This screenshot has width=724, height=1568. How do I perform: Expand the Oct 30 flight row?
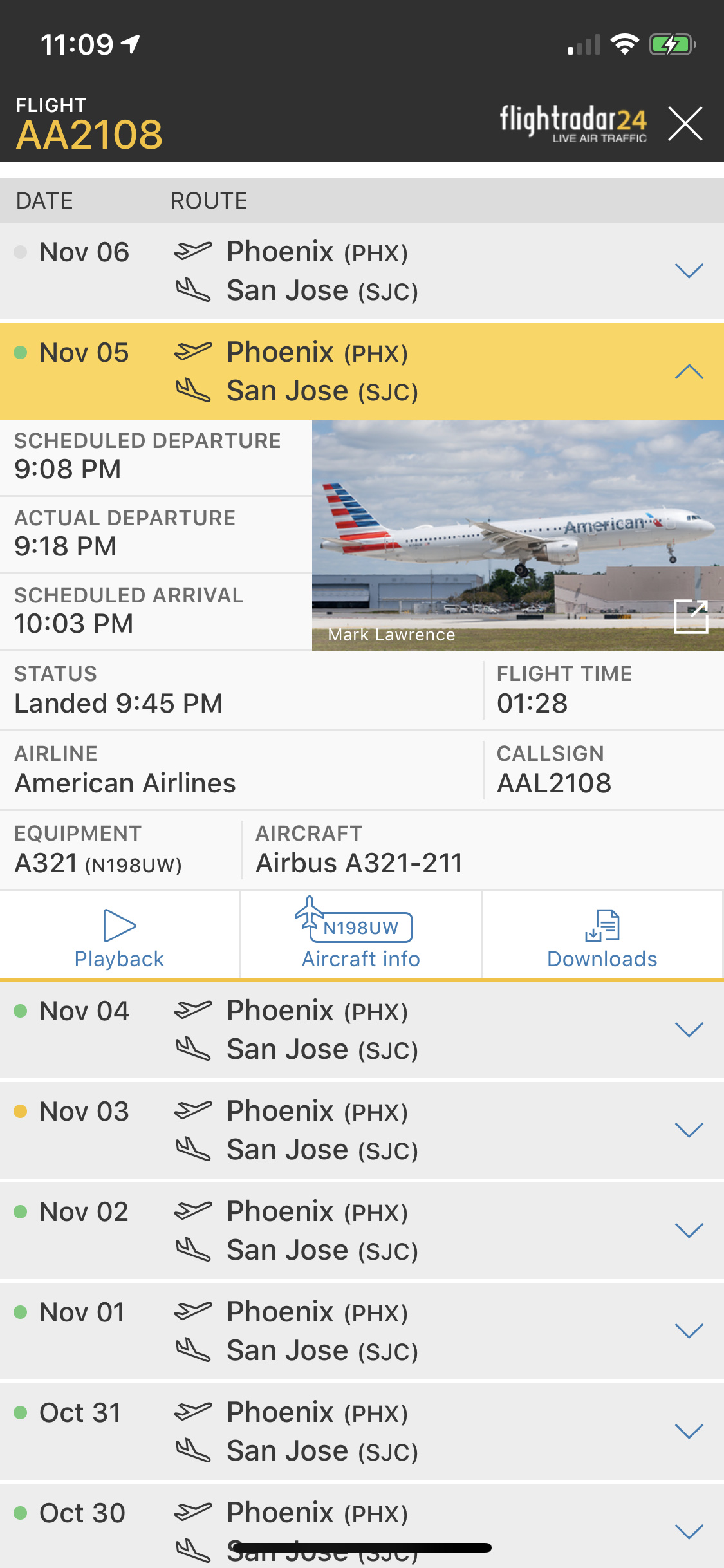tap(688, 1532)
